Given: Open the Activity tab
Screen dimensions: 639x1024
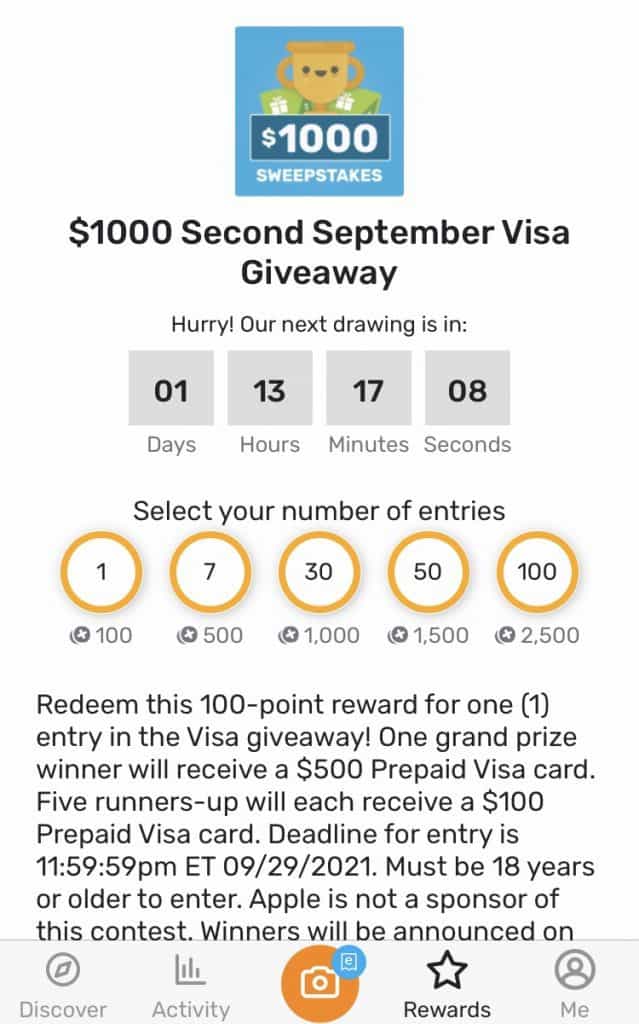Looking at the screenshot, I should (x=191, y=985).
